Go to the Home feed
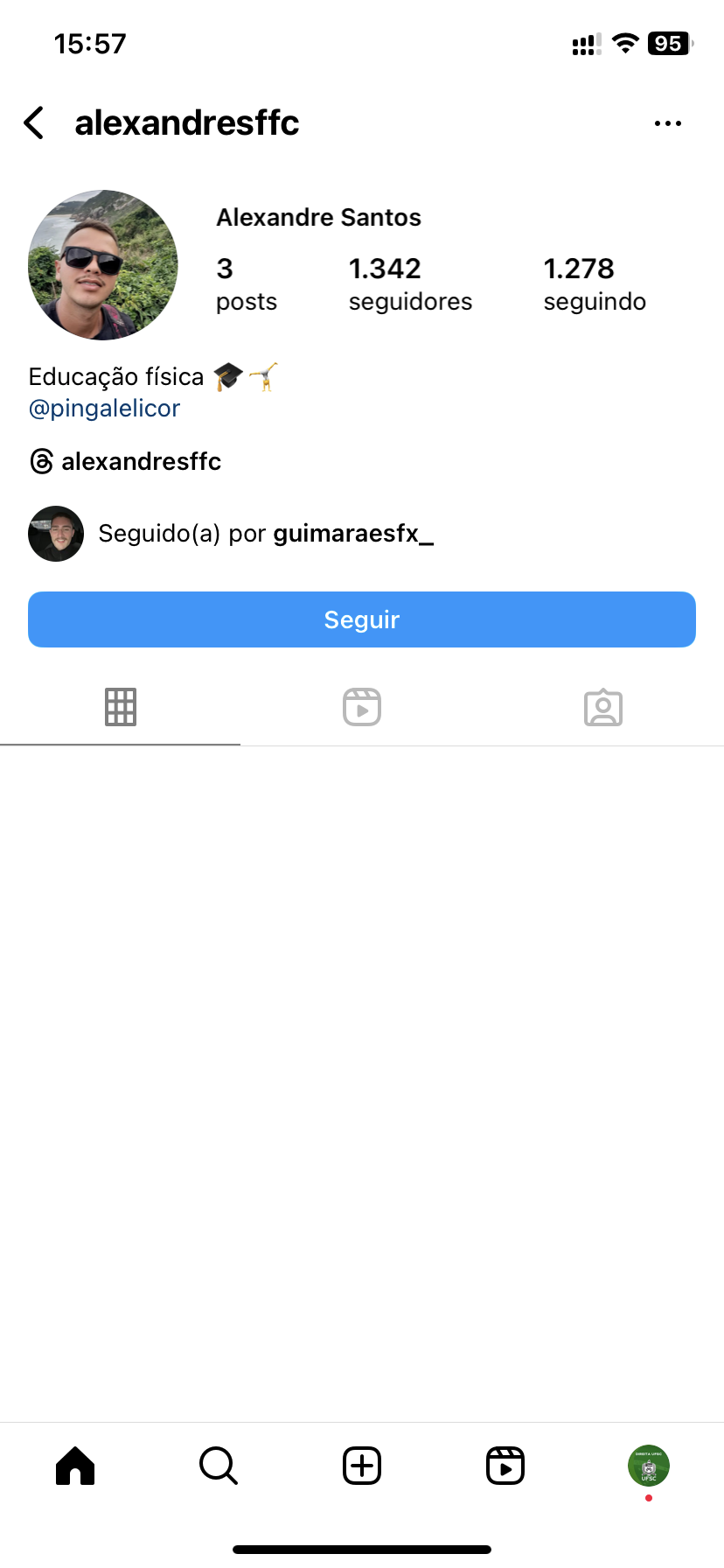 coord(75,1466)
